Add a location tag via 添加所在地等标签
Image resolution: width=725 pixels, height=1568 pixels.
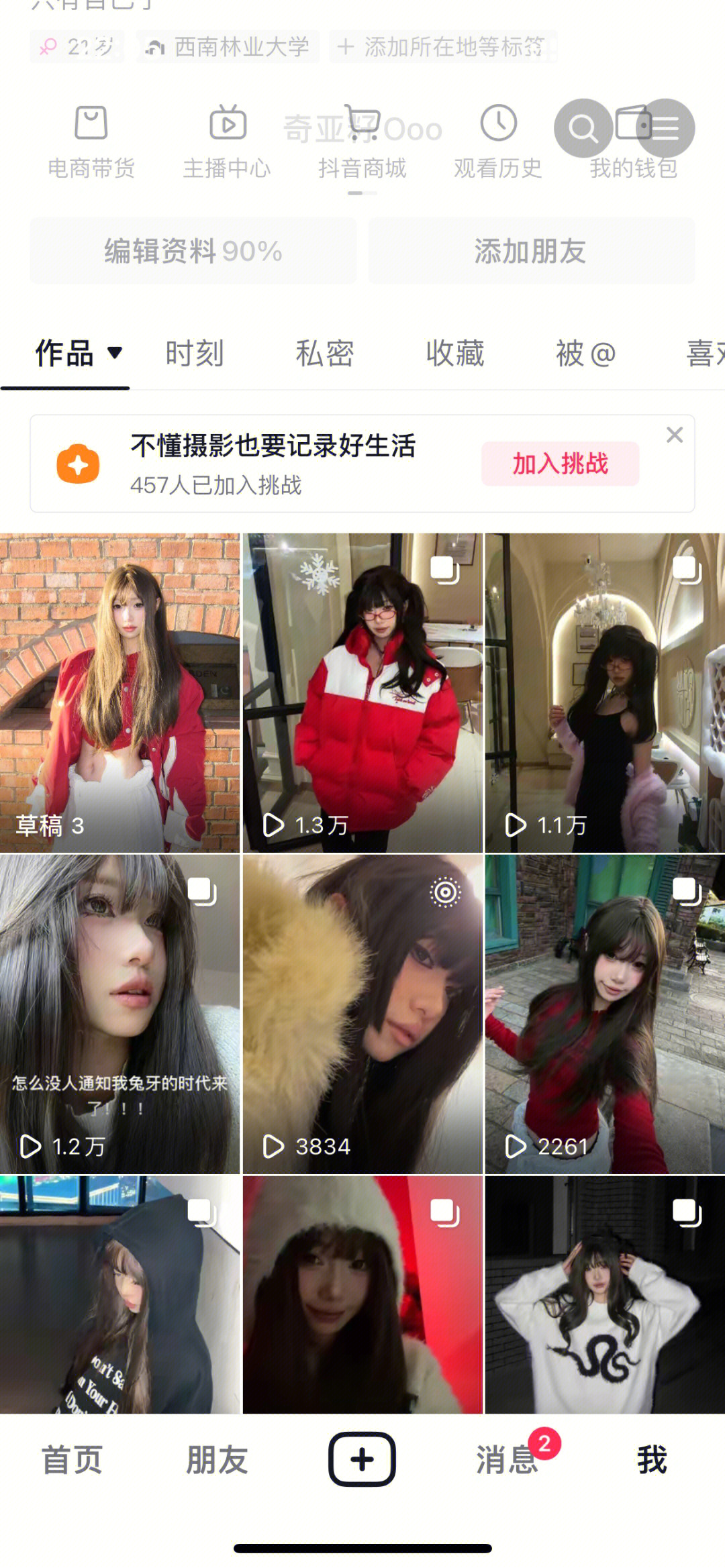click(442, 47)
